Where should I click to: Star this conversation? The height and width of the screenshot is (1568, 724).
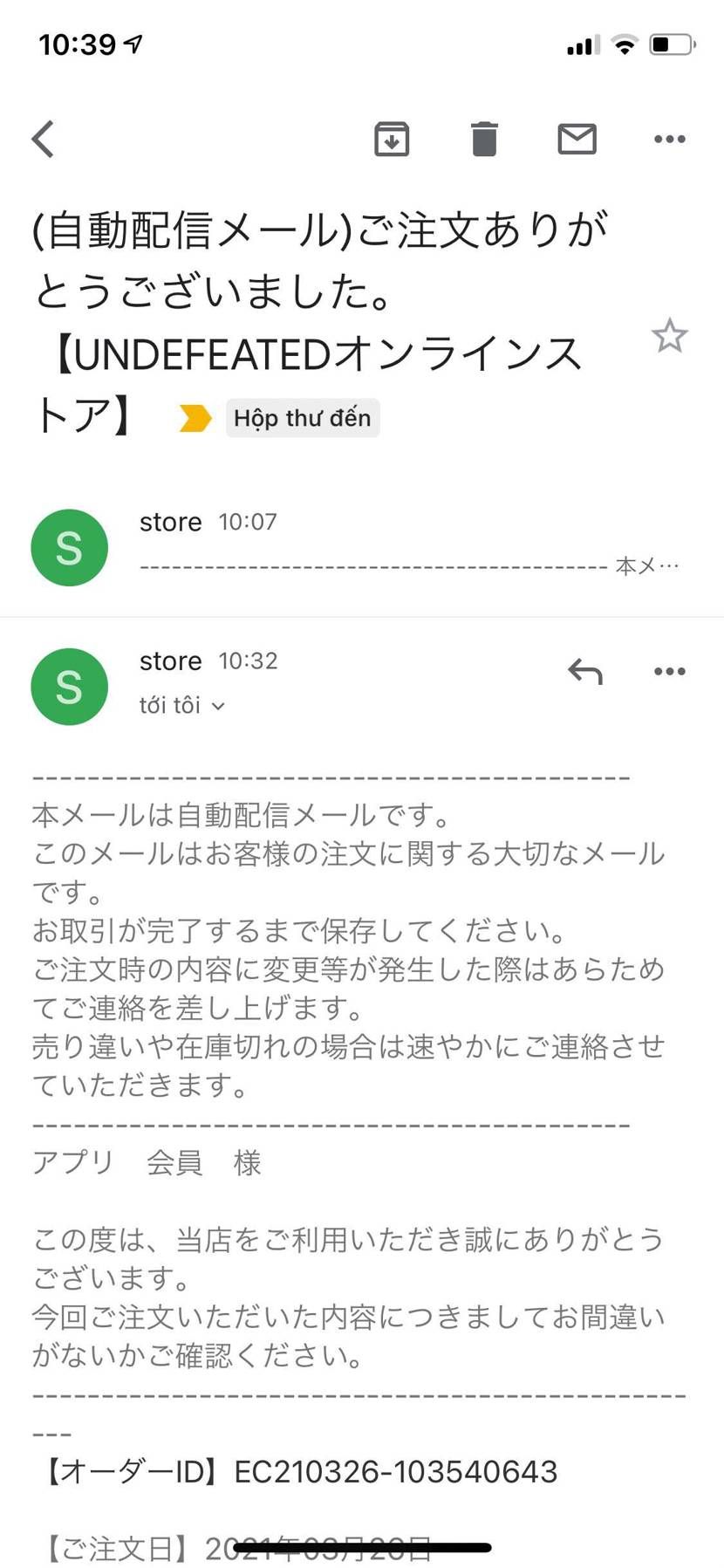click(670, 336)
